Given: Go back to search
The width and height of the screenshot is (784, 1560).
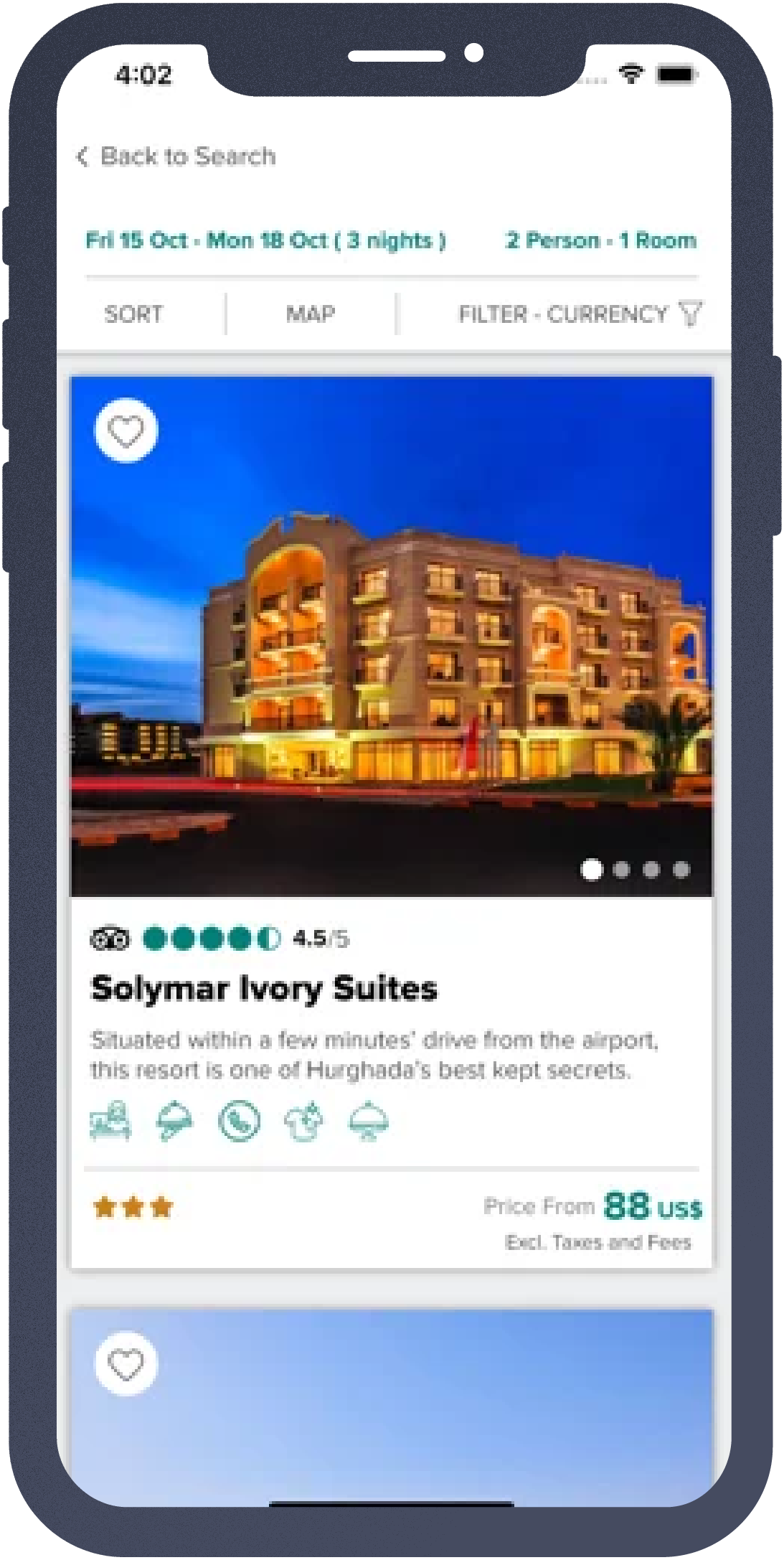Looking at the screenshot, I should (x=176, y=156).
